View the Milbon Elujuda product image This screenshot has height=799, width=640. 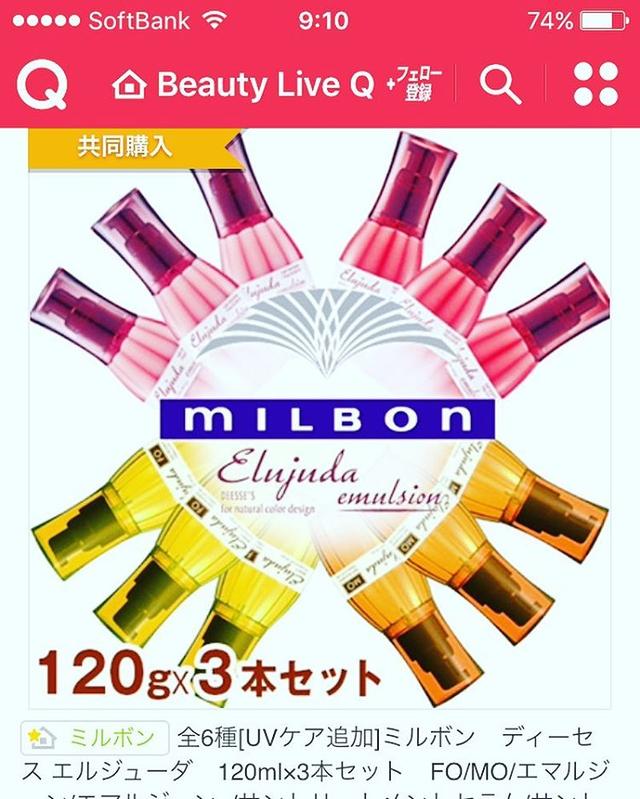click(320, 420)
